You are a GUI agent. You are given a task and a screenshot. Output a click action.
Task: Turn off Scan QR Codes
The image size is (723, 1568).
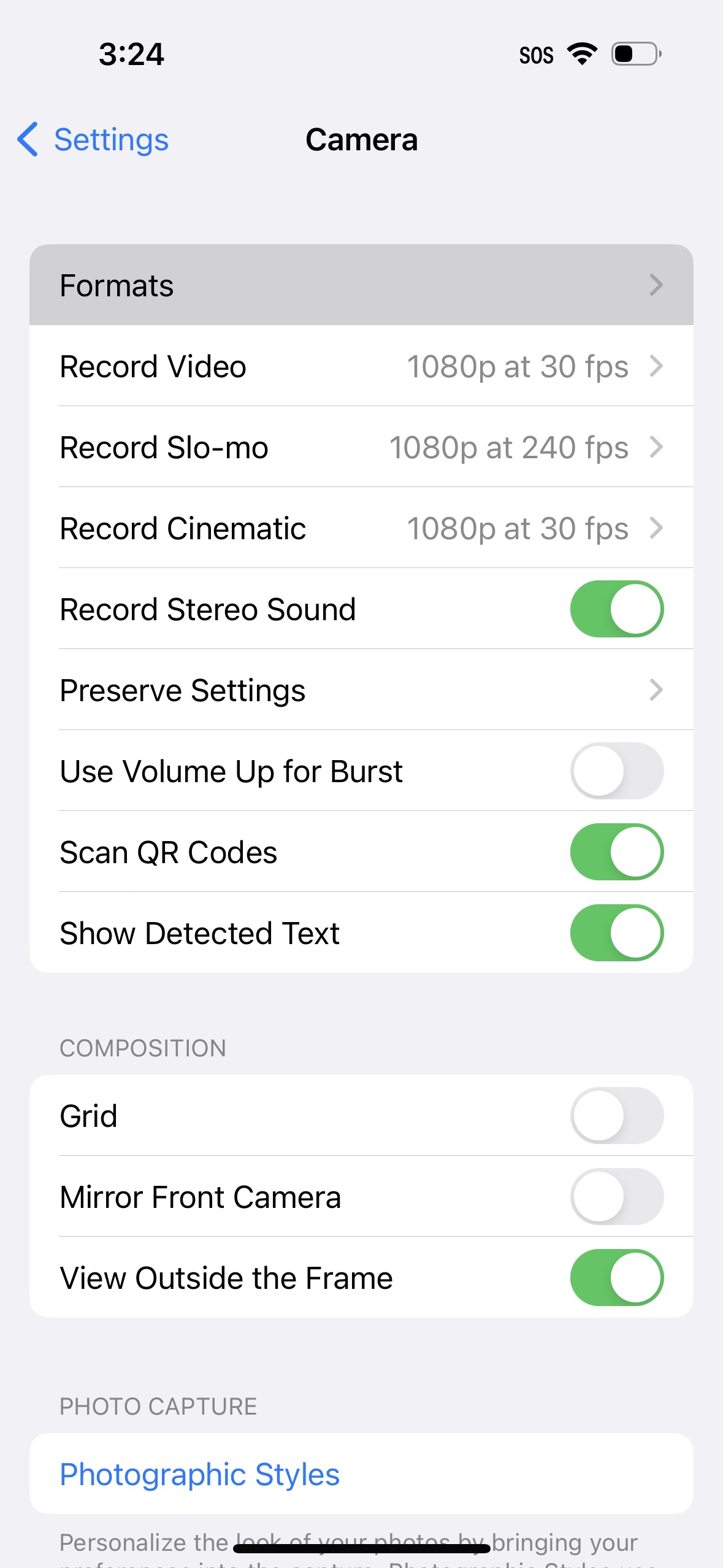[x=616, y=851]
